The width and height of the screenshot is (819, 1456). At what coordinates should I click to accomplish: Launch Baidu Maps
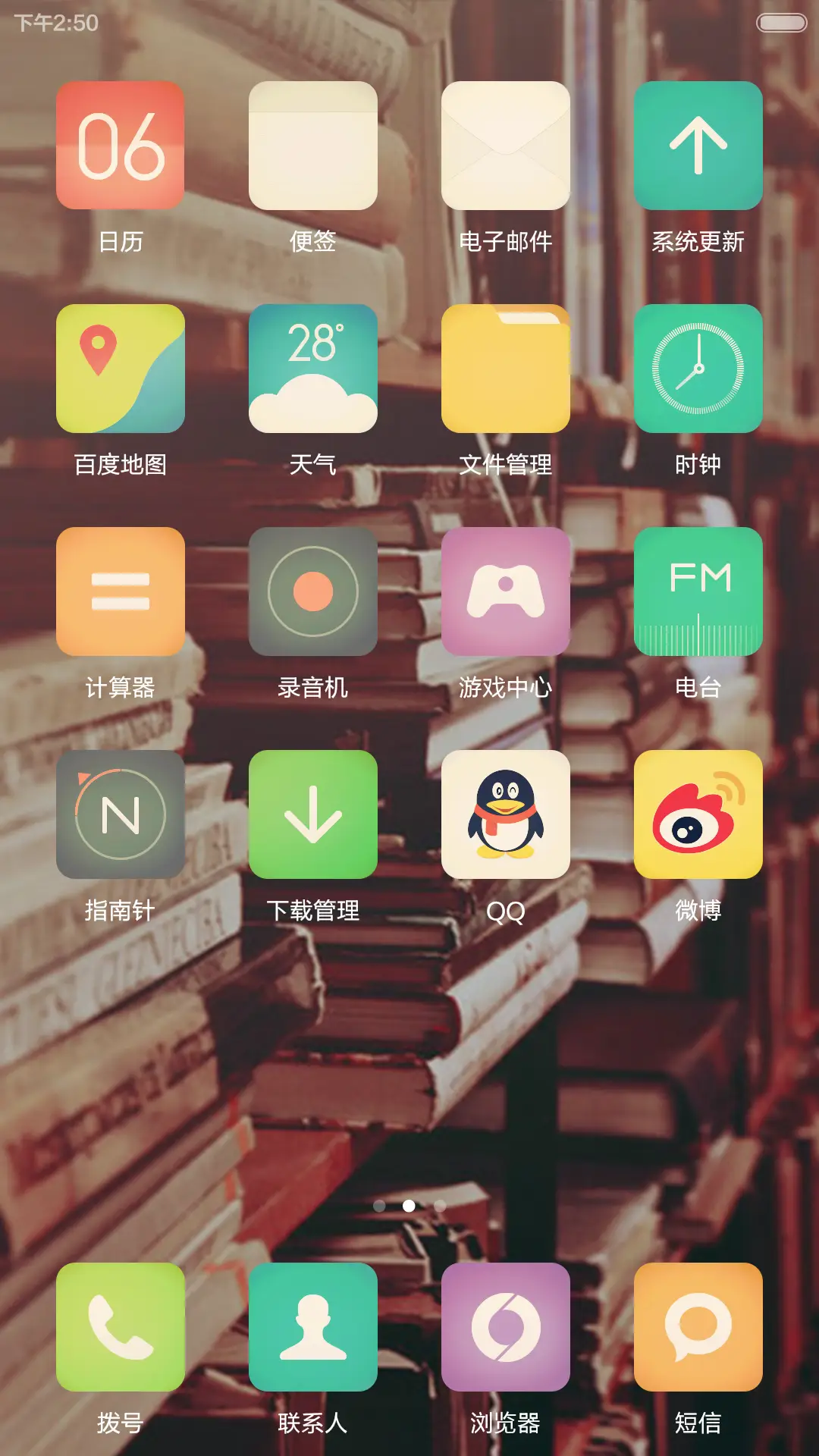point(121,368)
